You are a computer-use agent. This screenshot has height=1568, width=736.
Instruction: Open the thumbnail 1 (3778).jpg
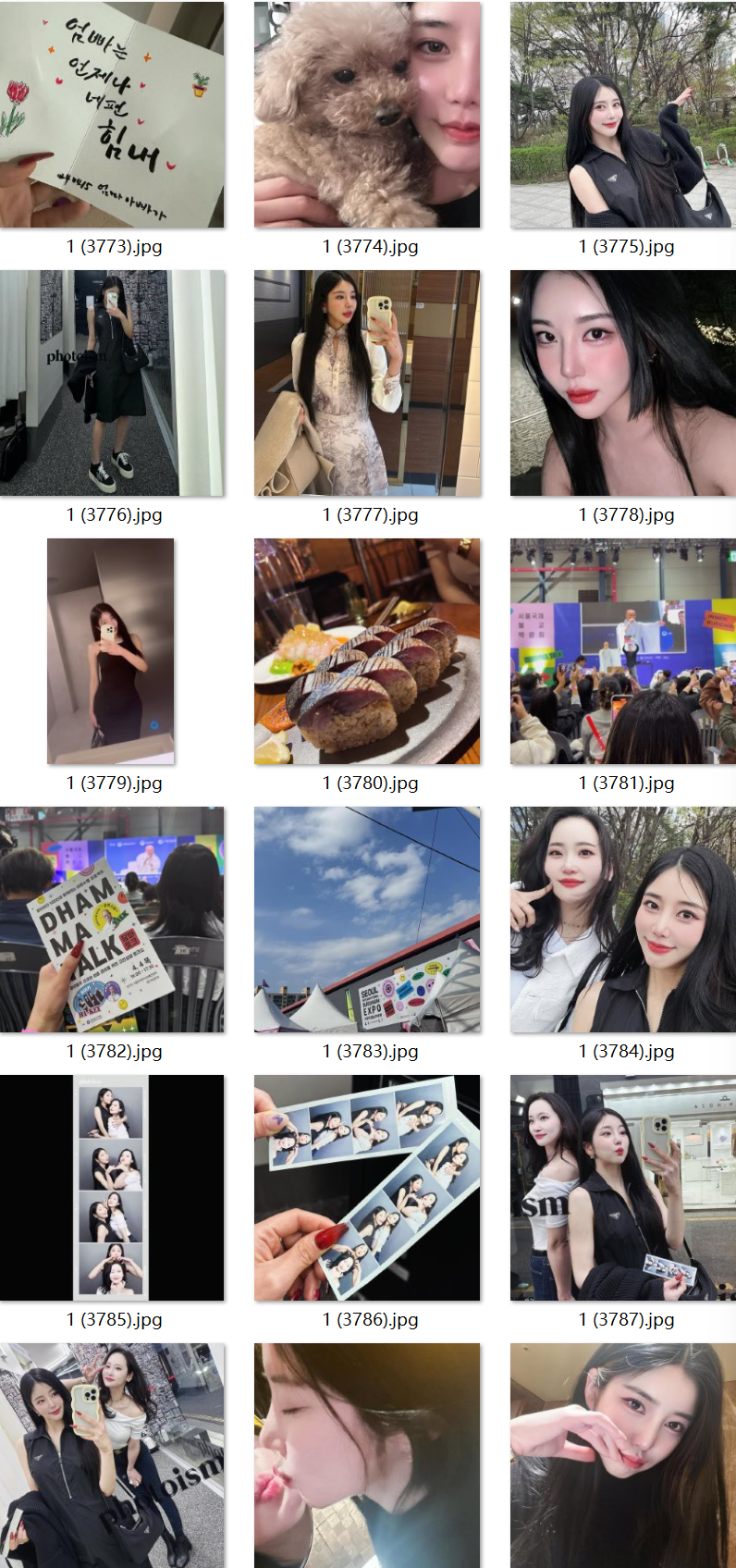pyautogui.click(x=622, y=383)
